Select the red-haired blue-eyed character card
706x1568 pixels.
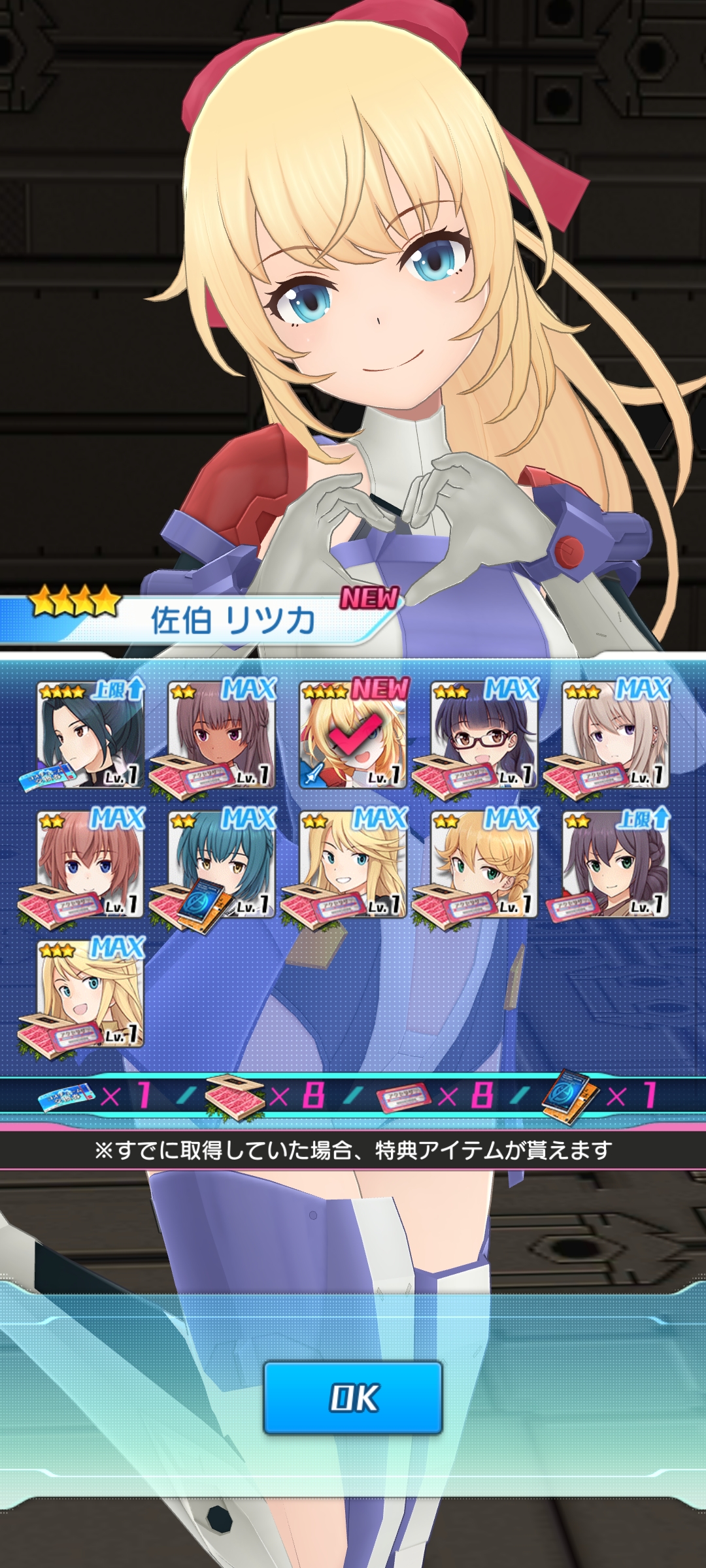coord(91,864)
